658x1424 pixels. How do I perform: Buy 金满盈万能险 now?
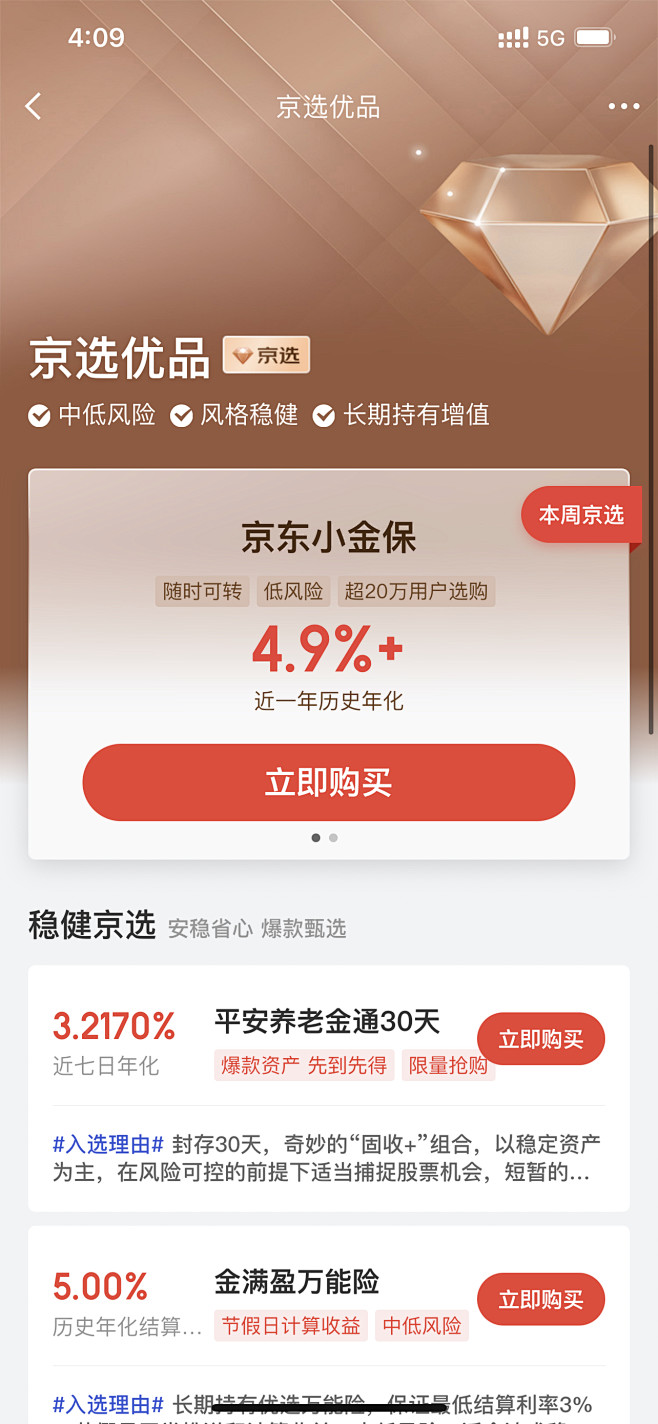(541, 1299)
